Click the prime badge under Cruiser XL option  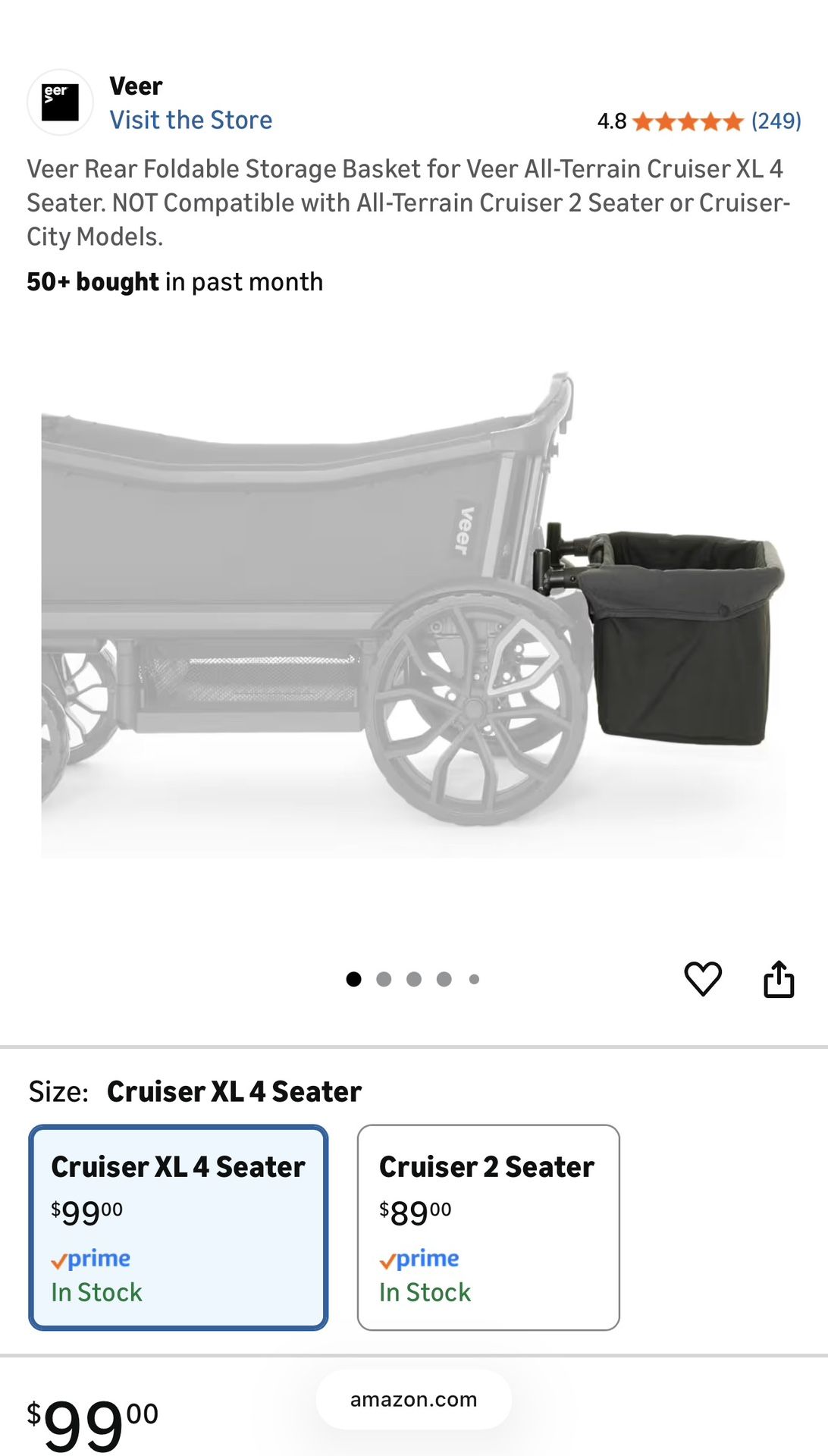[90, 1259]
